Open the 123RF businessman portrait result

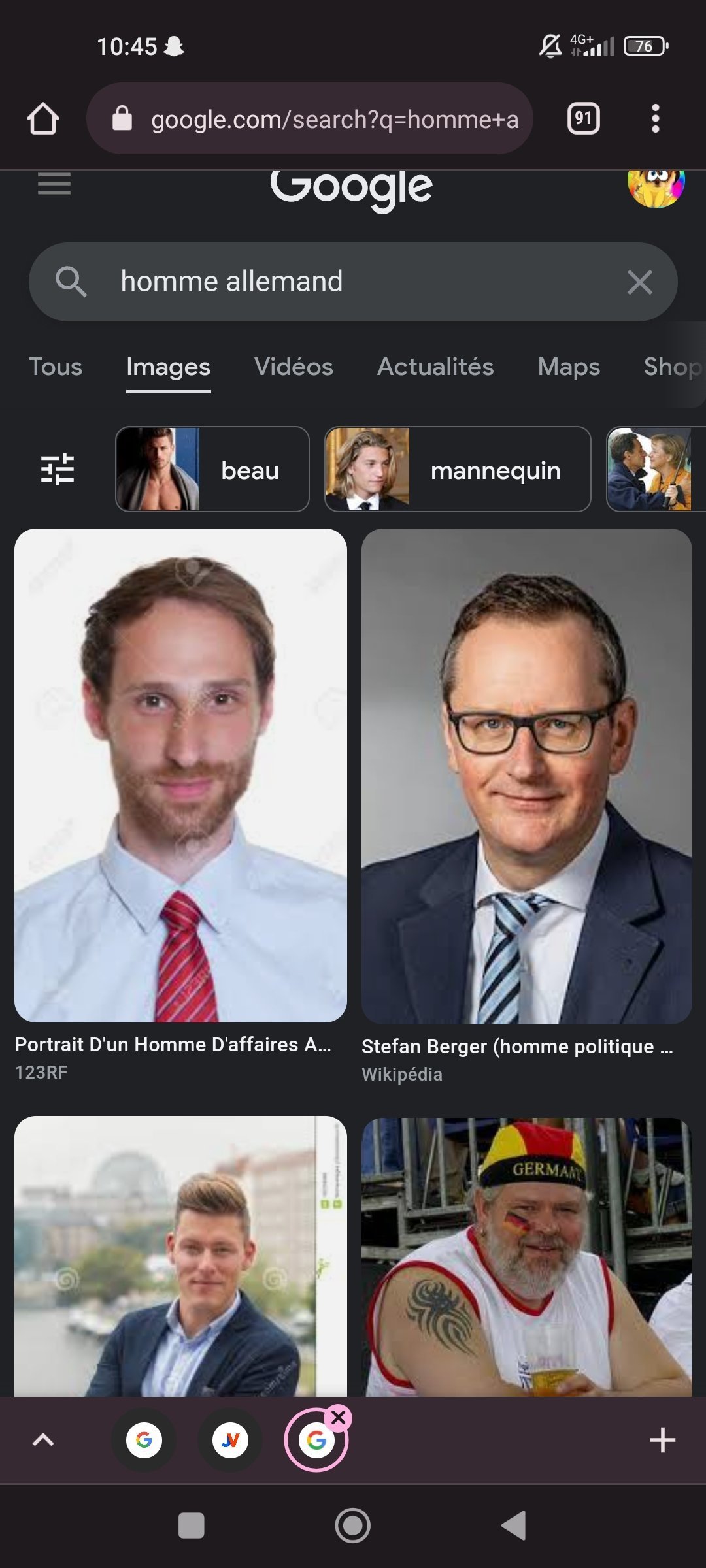(180, 776)
